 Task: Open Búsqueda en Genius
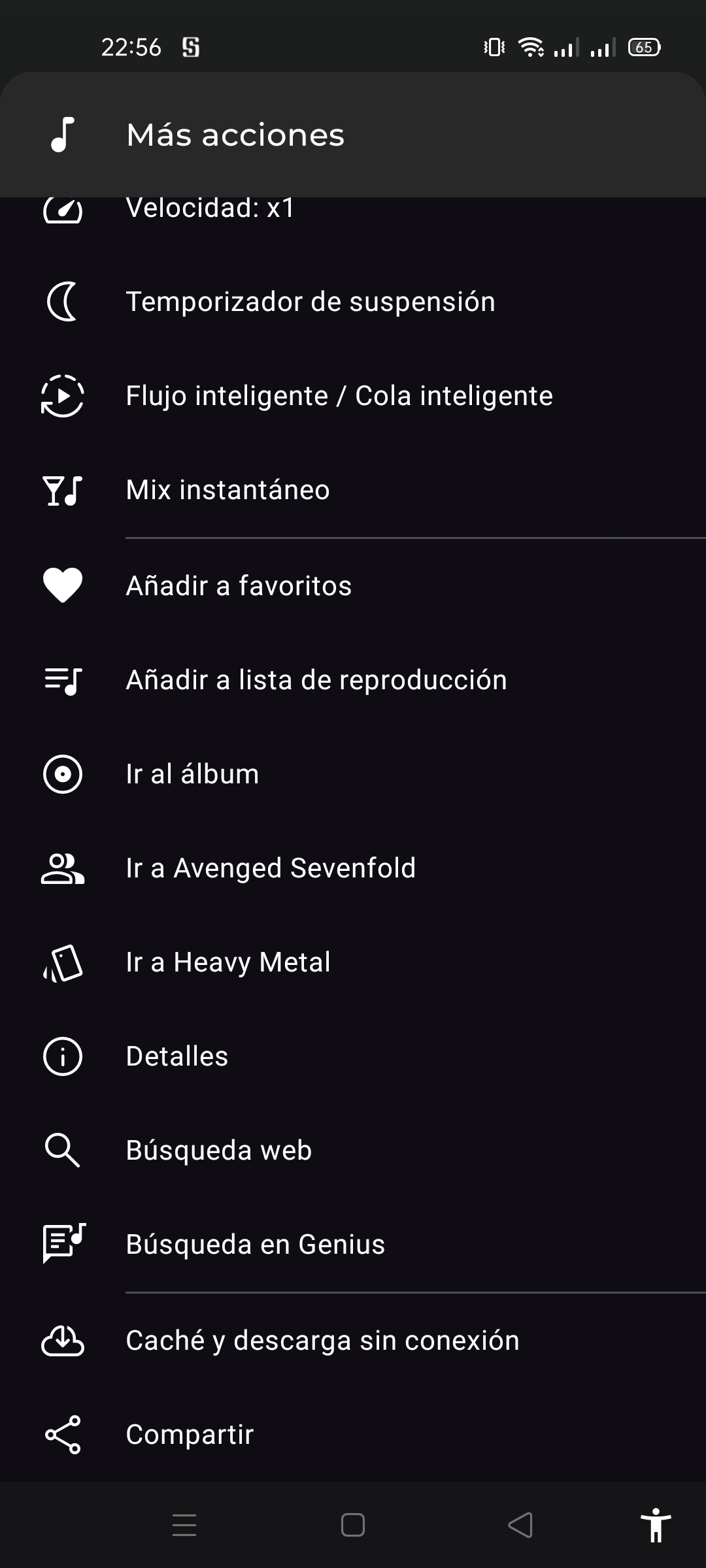(x=353, y=1245)
